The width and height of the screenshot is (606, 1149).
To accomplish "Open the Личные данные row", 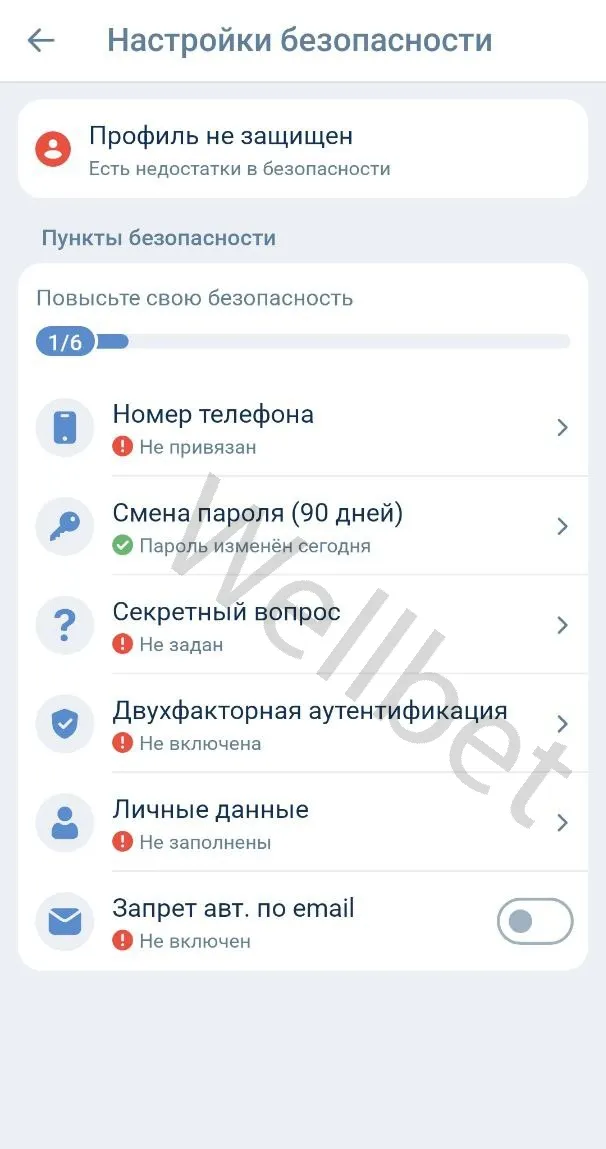I will click(300, 824).
